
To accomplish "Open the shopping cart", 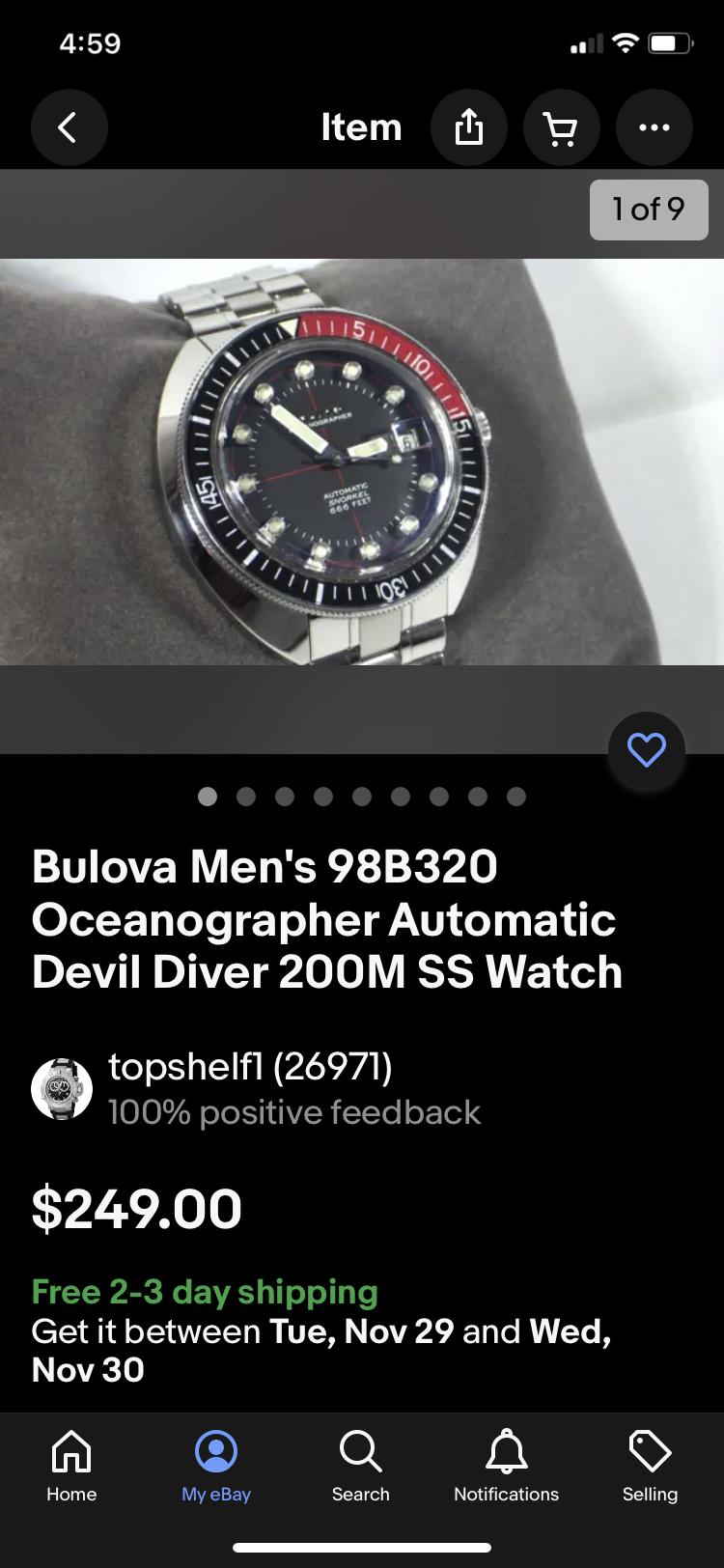I will (x=561, y=127).
